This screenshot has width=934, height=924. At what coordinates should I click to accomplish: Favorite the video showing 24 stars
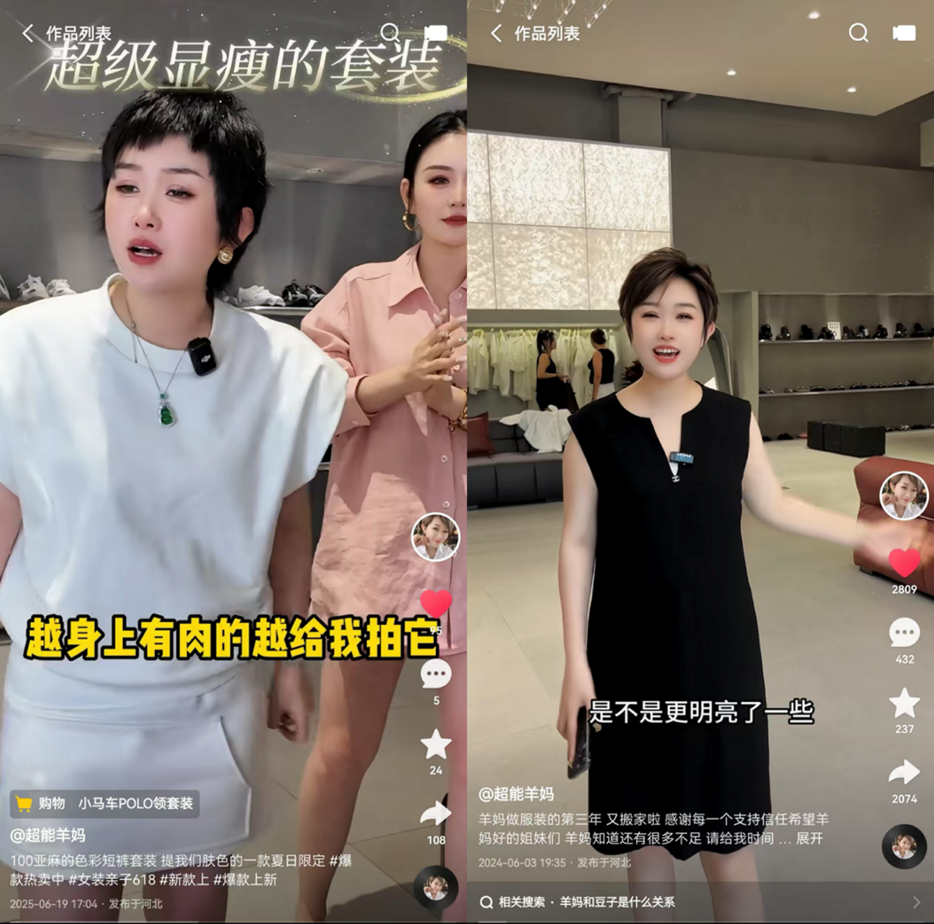coord(435,744)
